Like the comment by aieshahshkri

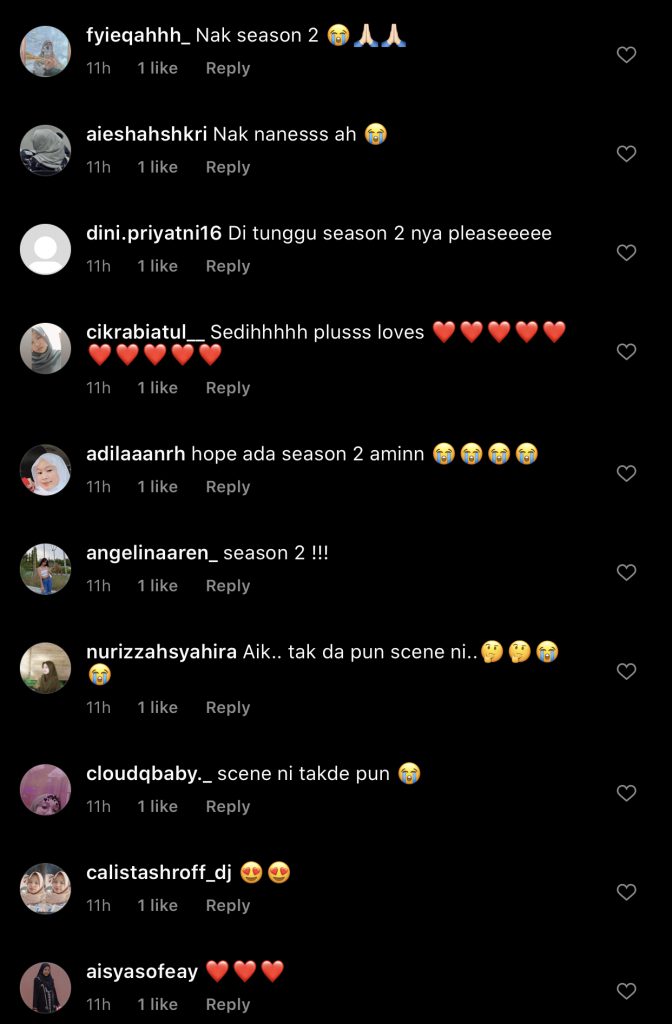pyautogui.click(x=626, y=154)
